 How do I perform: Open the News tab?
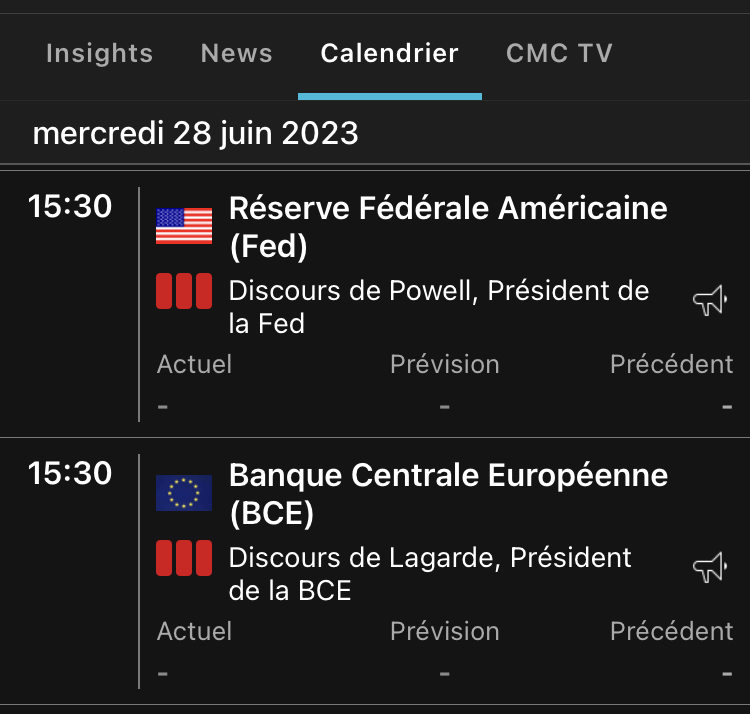[236, 53]
